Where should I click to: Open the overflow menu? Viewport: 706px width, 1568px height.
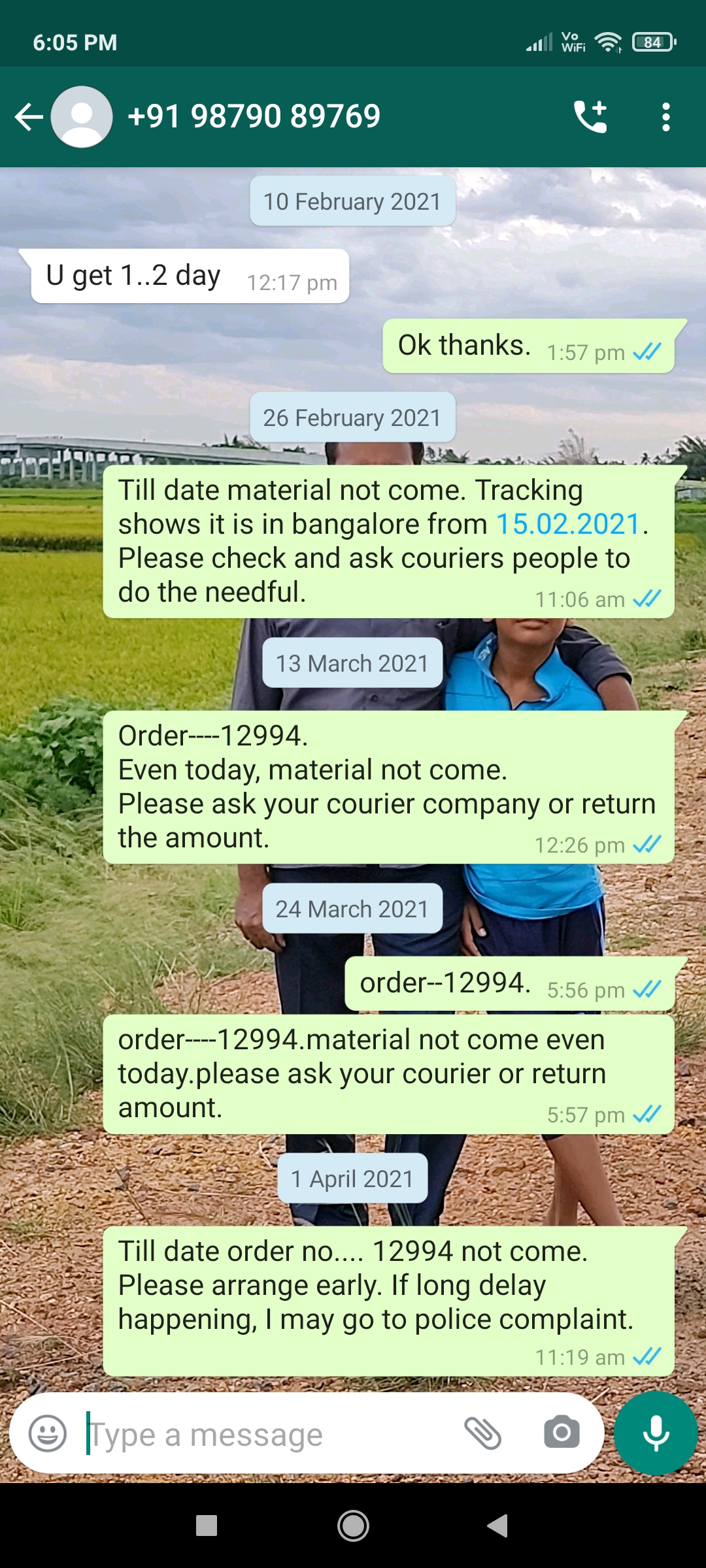pyautogui.click(x=665, y=117)
